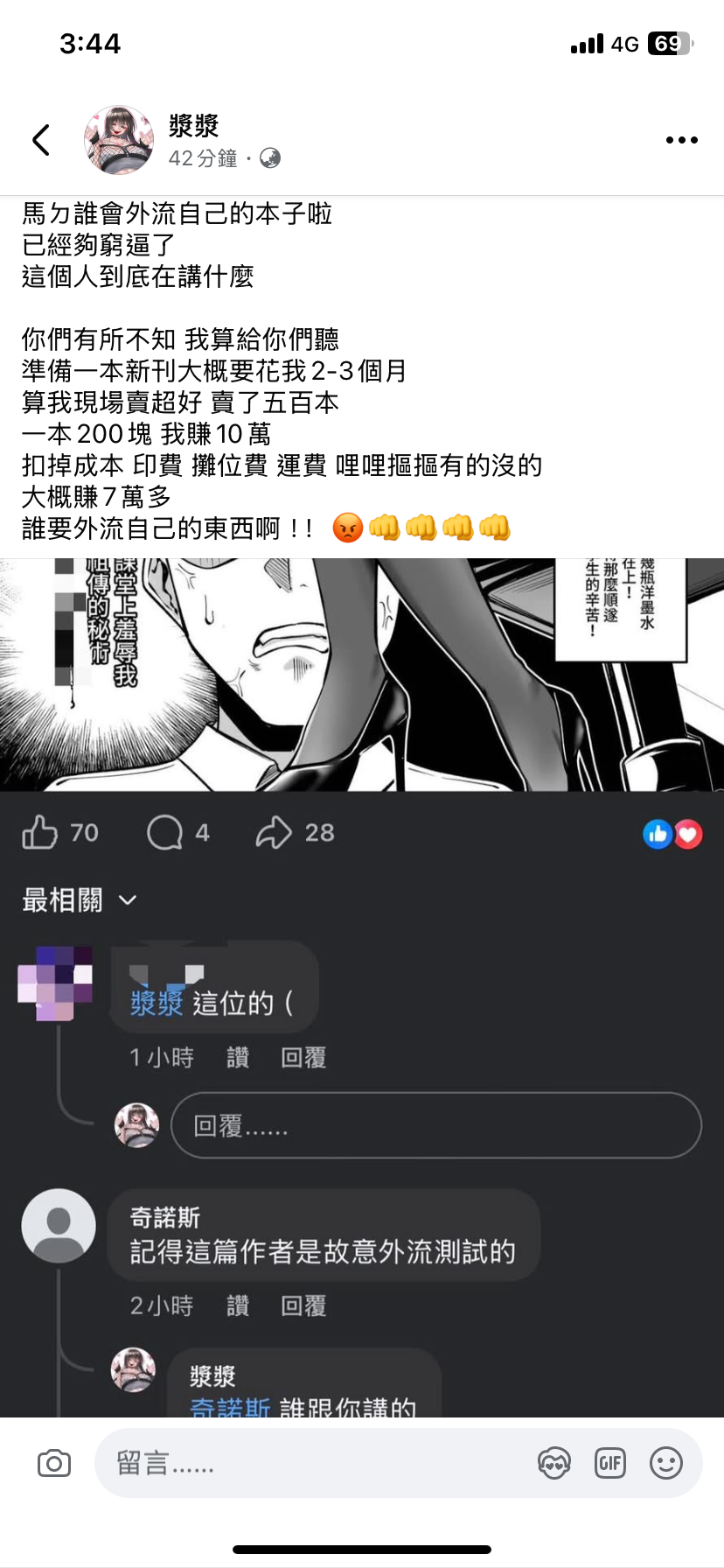Image resolution: width=724 pixels, height=1568 pixels.
Task: Open the manga image attached to the post
Action: 362,675
